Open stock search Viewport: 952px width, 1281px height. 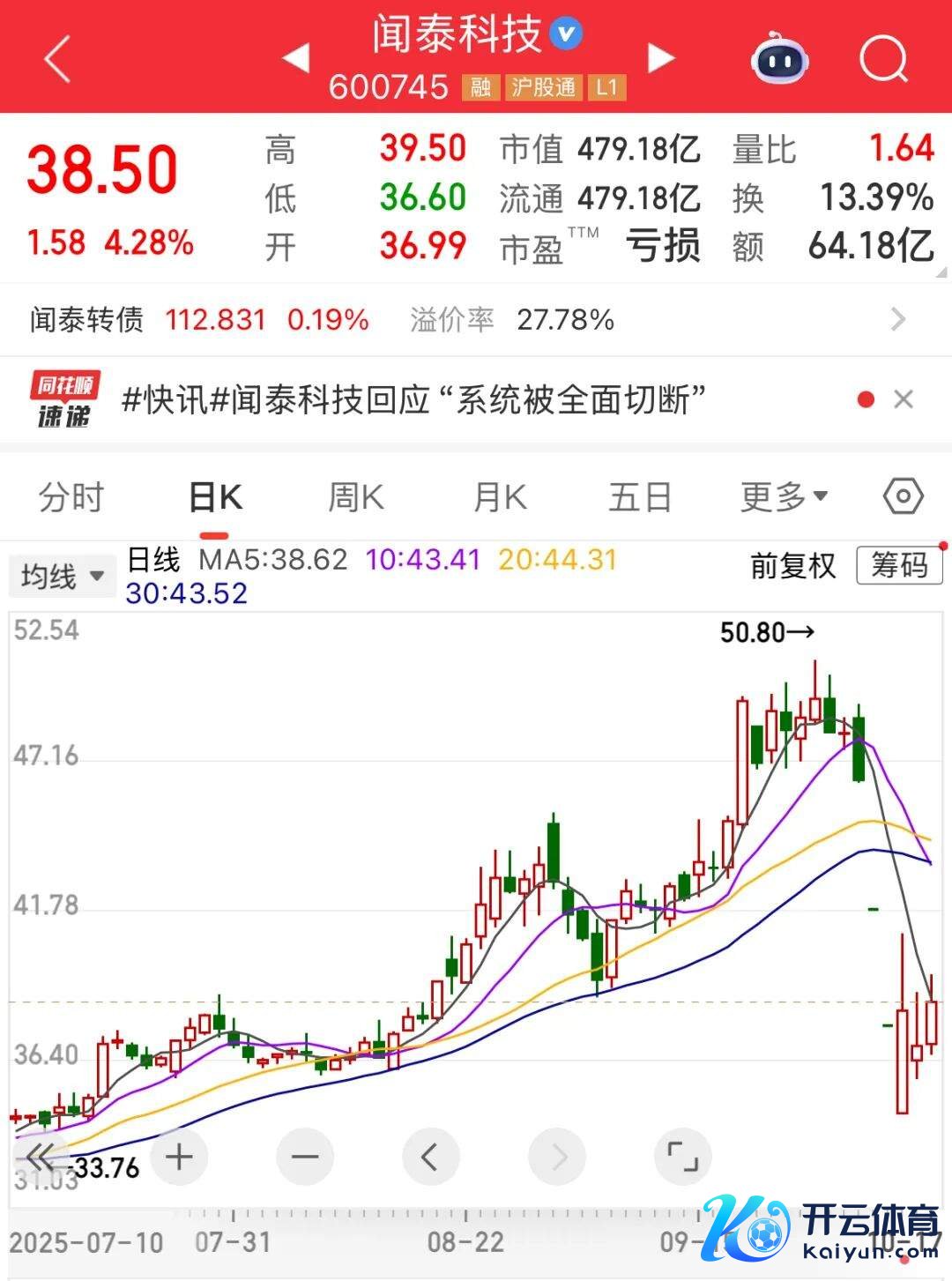click(882, 59)
